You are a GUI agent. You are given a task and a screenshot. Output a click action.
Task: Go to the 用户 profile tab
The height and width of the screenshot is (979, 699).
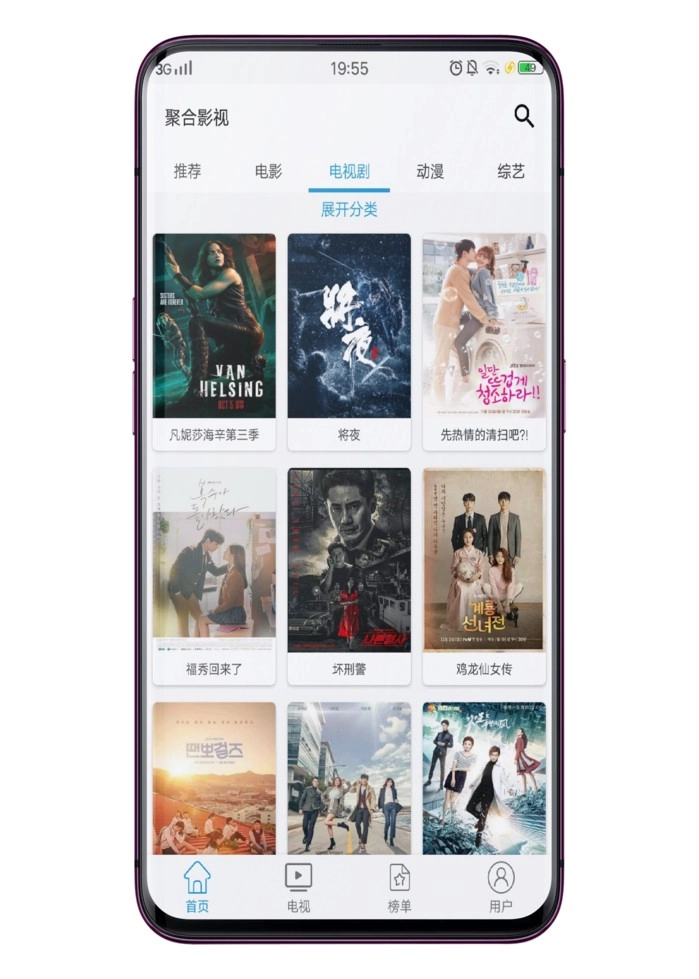500,887
